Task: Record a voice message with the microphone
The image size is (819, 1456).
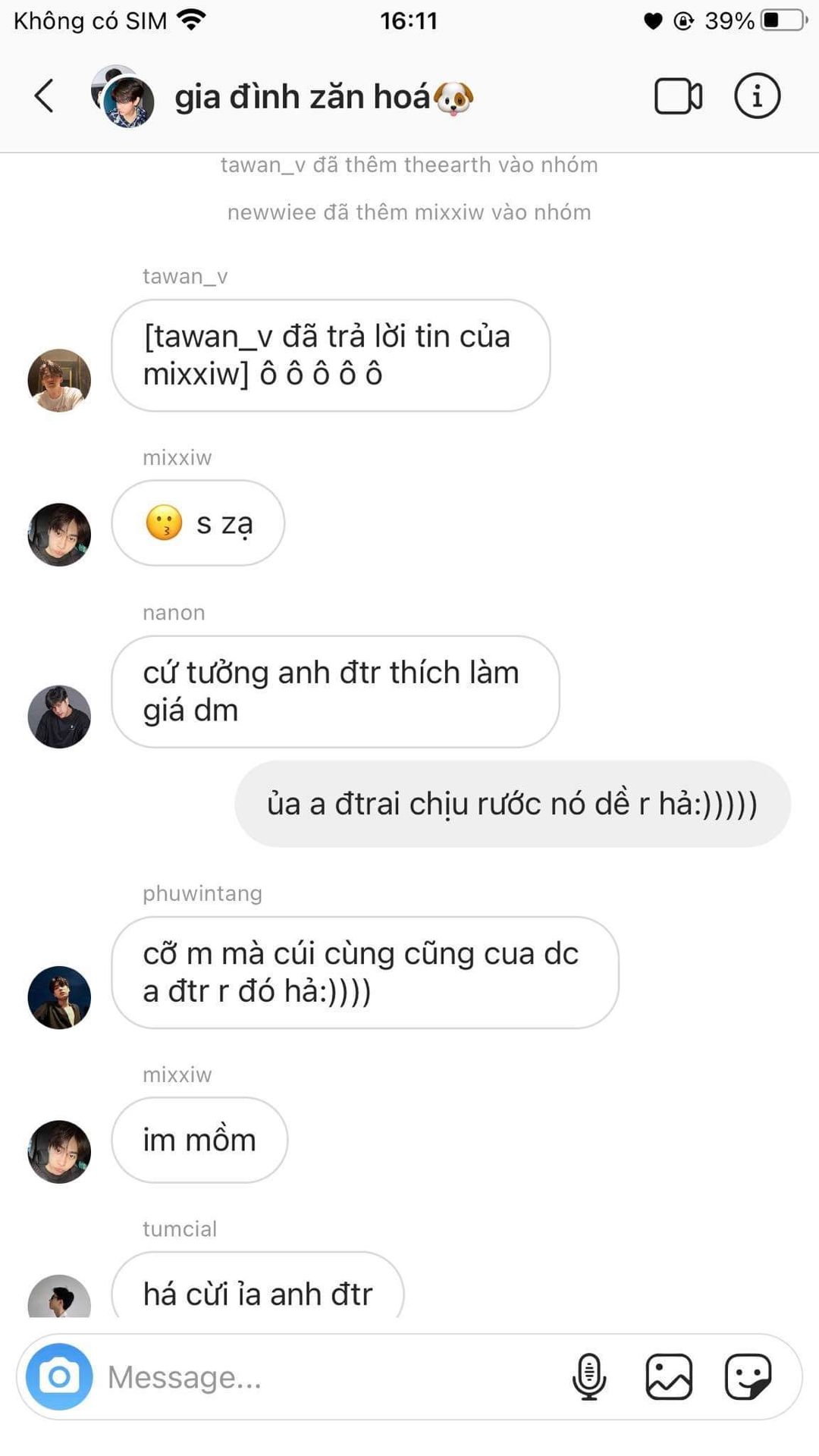Action: [x=589, y=1376]
